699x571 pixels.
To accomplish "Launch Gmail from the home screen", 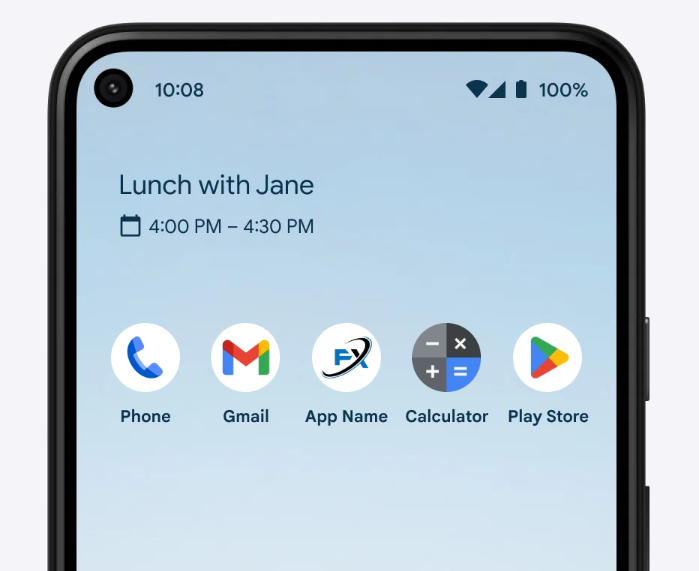I will [246, 358].
